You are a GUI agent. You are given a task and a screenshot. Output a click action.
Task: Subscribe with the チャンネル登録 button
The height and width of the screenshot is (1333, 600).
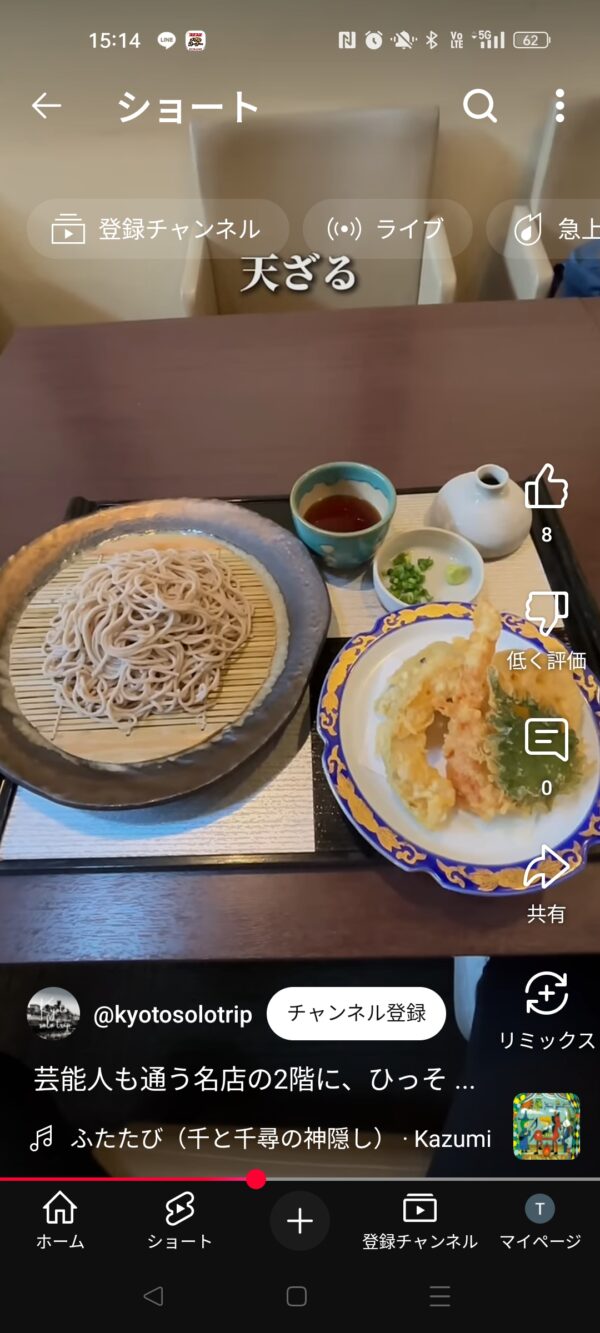356,1014
